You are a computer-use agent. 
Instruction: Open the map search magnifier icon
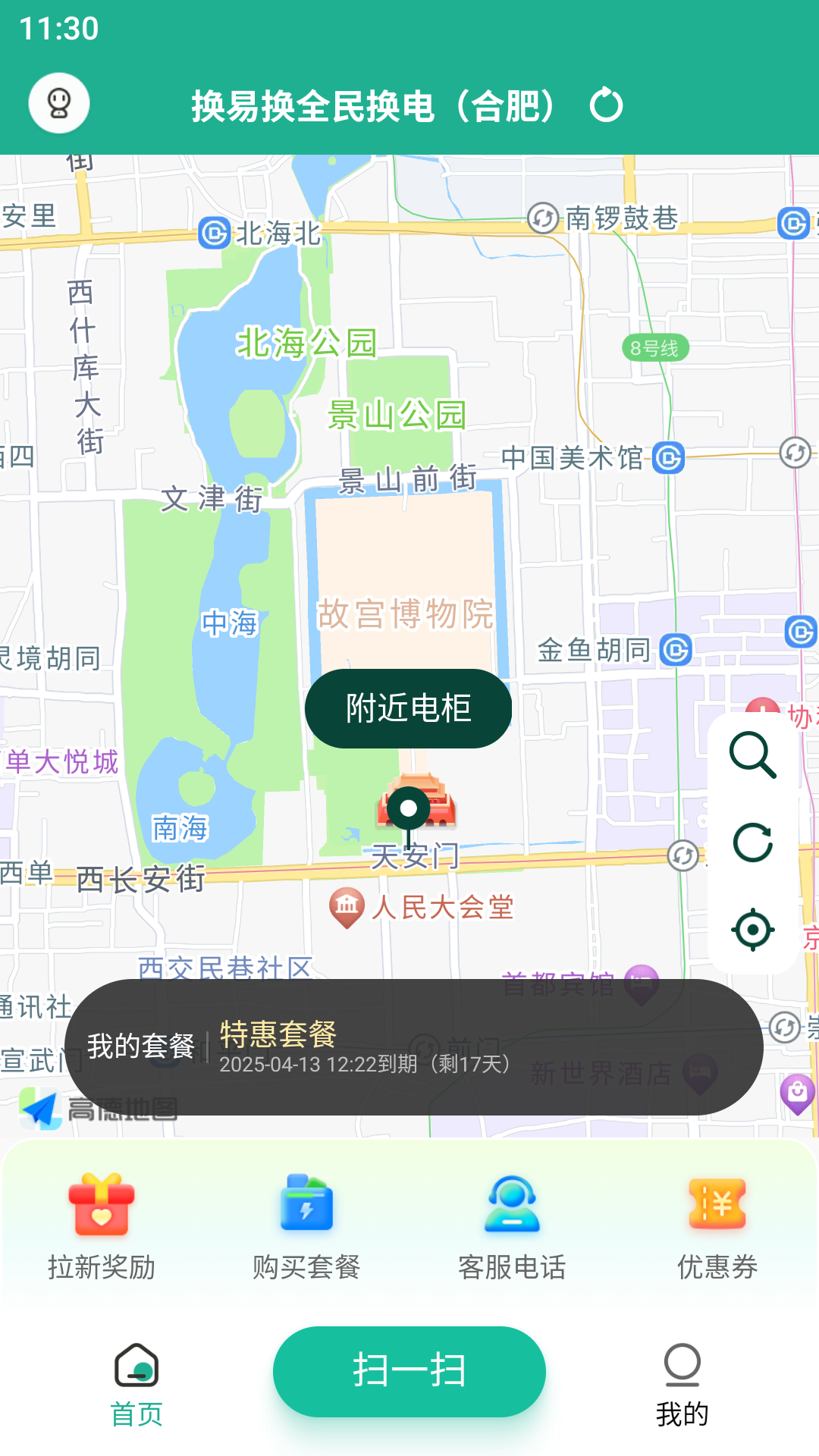pyautogui.click(x=752, y=755)
